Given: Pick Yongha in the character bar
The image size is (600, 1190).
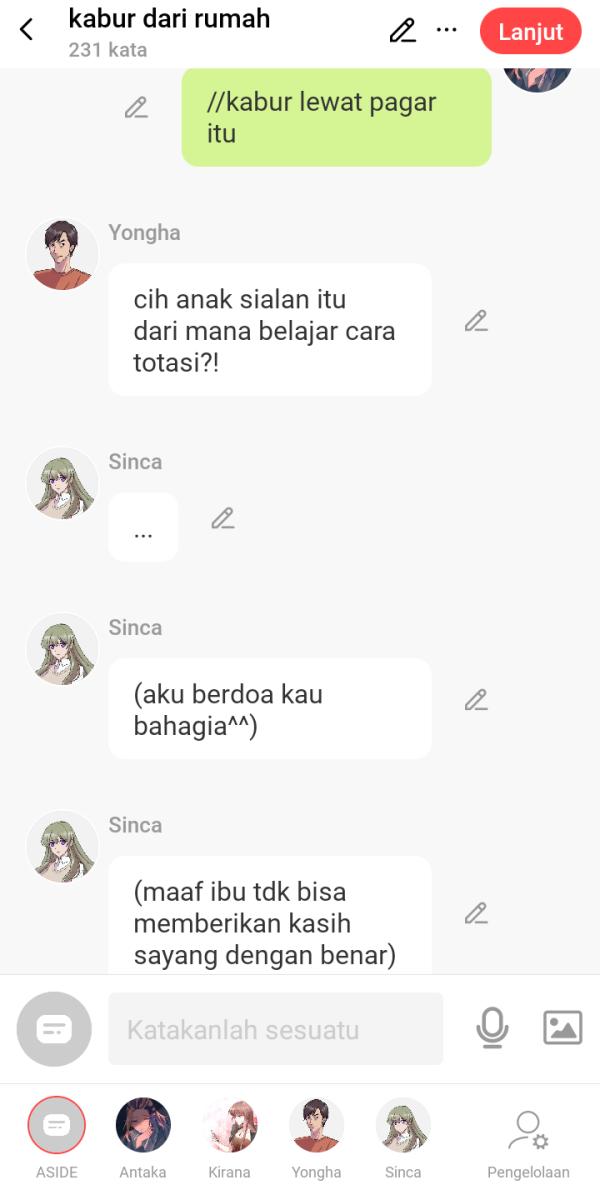Looking at the screenshot, I should pyautogui.click(x=316, y=1126).
